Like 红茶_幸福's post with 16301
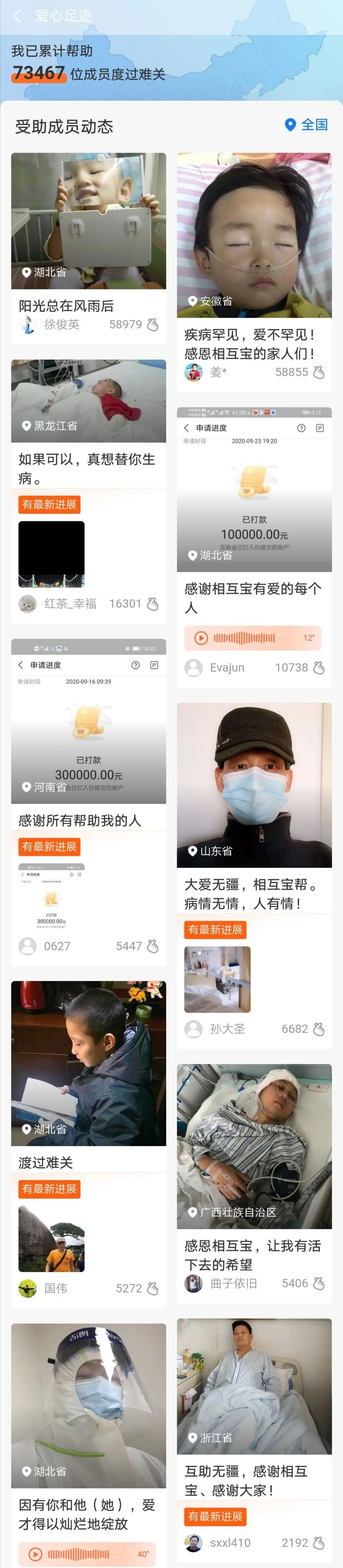343x1568 pixels. [153, 604]
